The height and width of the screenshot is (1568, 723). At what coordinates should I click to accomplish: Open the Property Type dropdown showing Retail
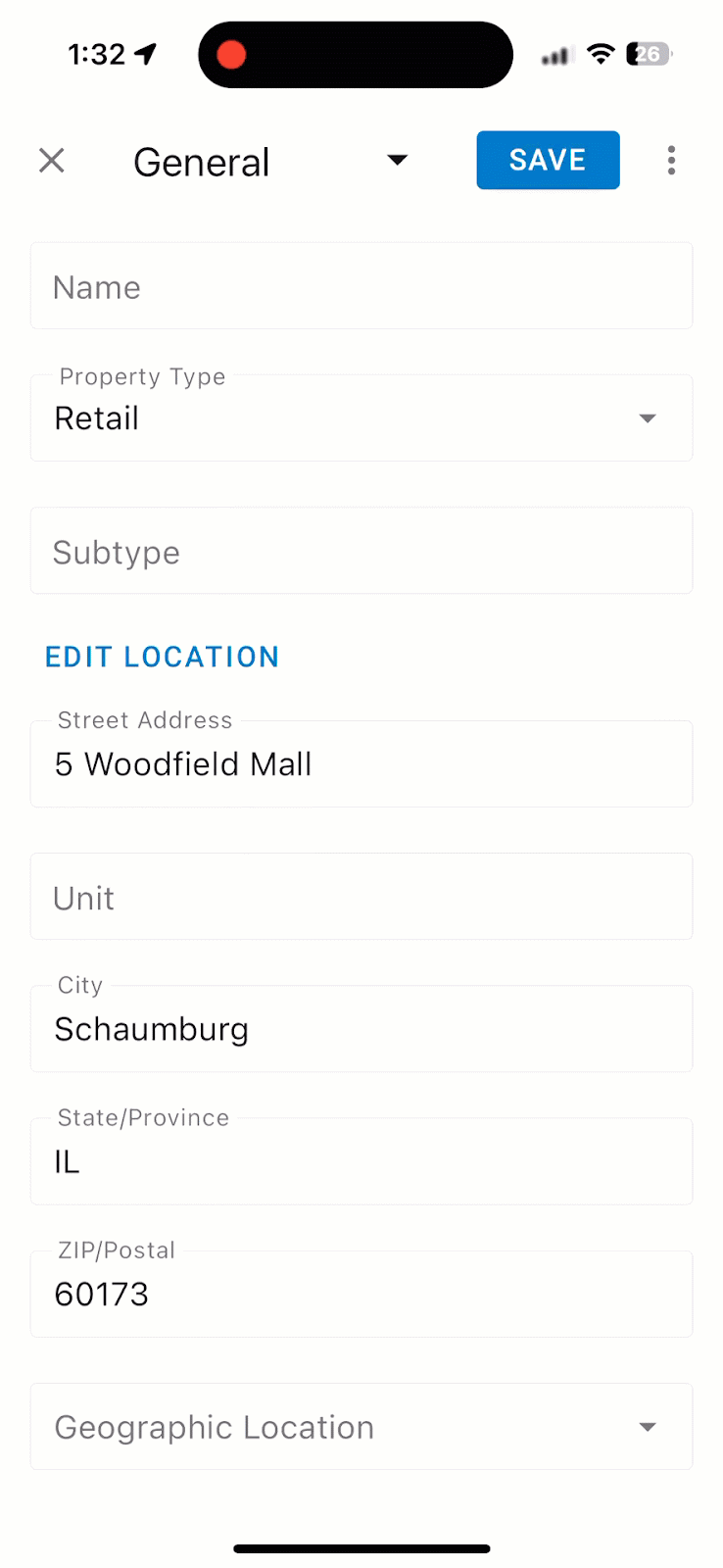click(648, 417)
